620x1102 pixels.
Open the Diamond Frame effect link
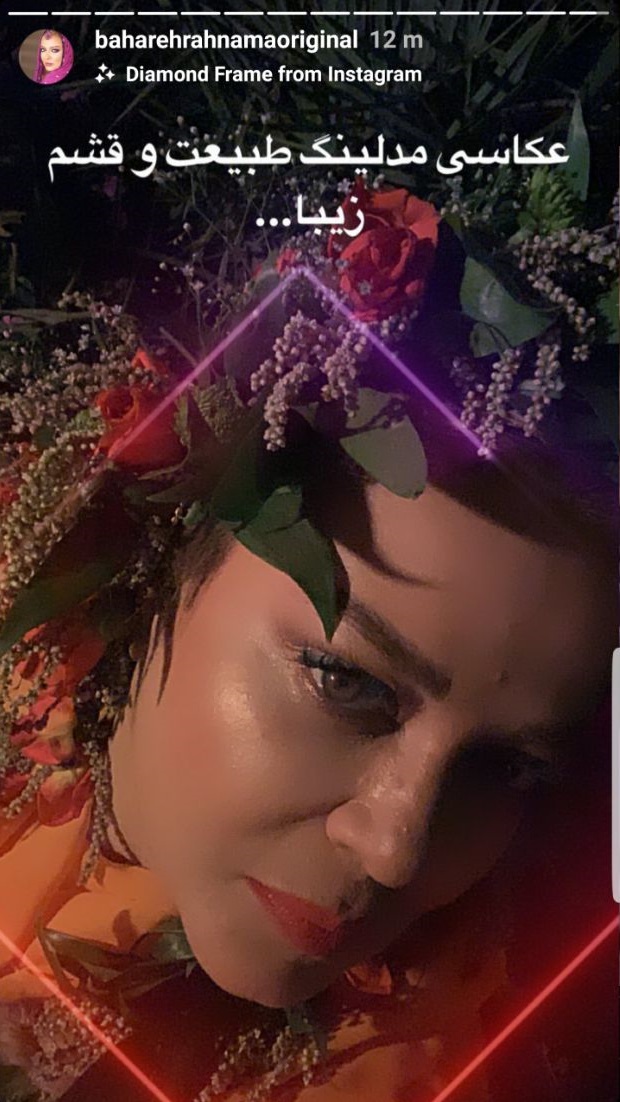[x=261, y=74]
